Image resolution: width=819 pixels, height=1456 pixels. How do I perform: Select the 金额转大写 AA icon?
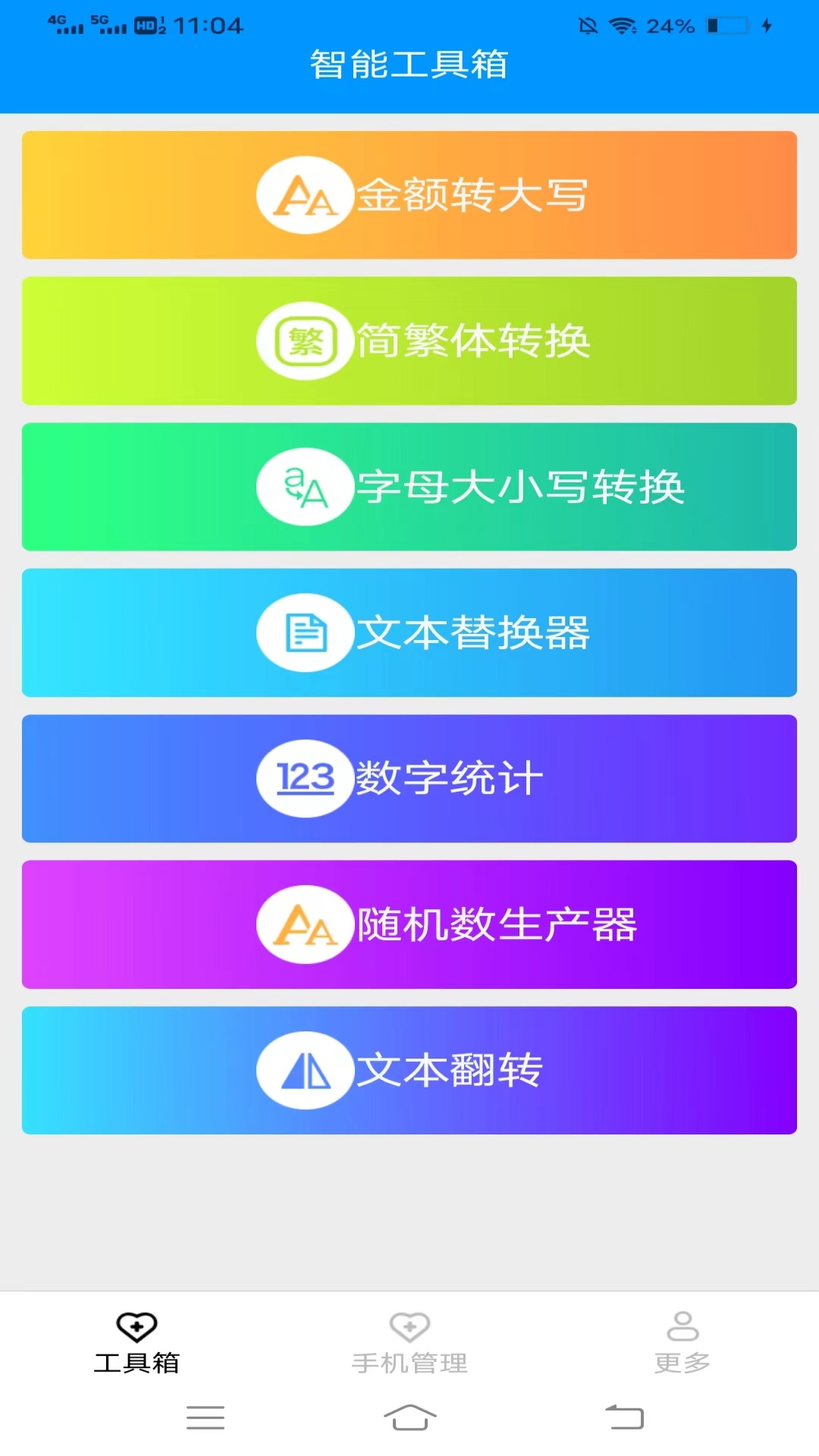pyautogui.click(x=305, y=195)
